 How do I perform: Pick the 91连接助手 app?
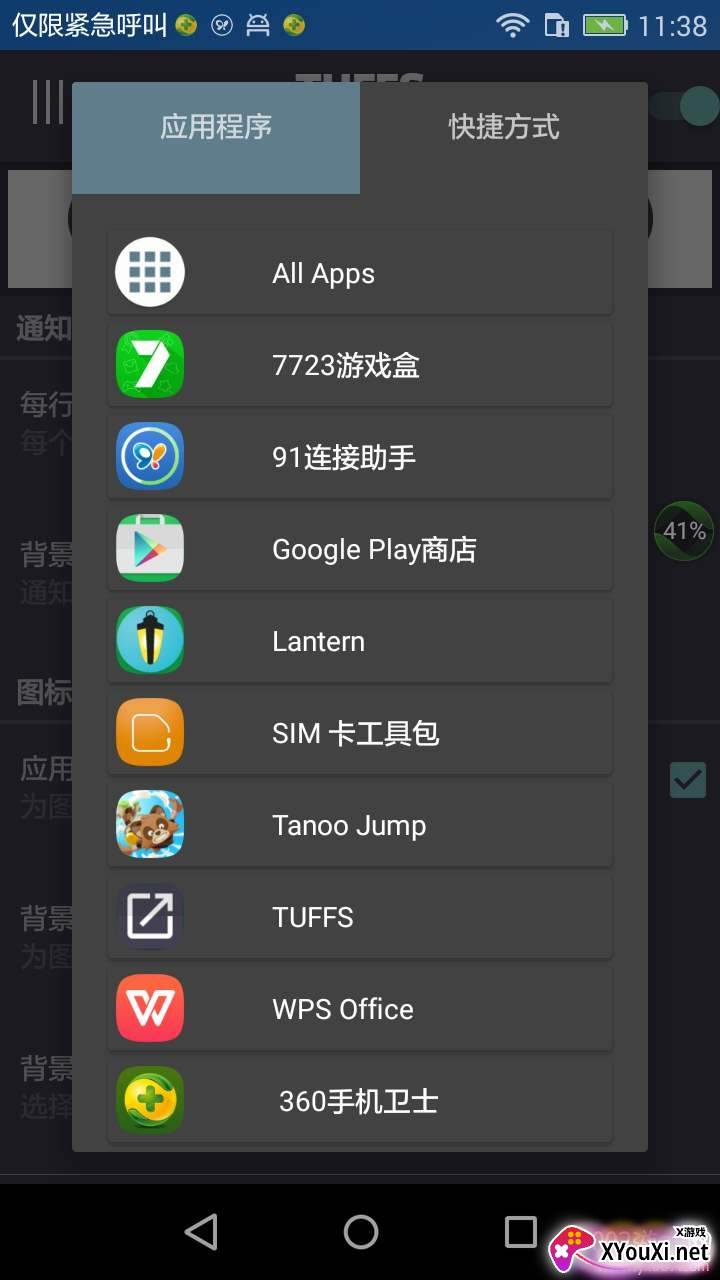coord(360,457)
